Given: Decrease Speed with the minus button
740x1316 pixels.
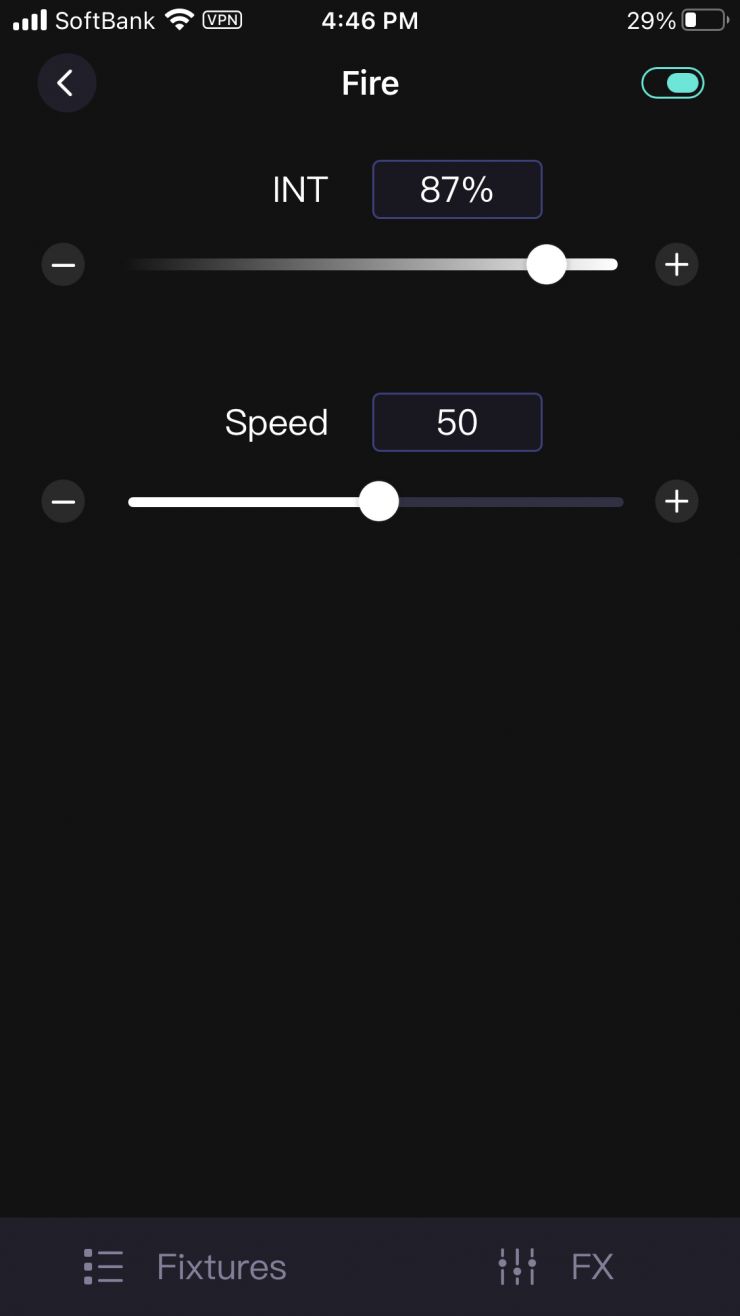Looking at the screenshot, I should (x=63, y=501).
